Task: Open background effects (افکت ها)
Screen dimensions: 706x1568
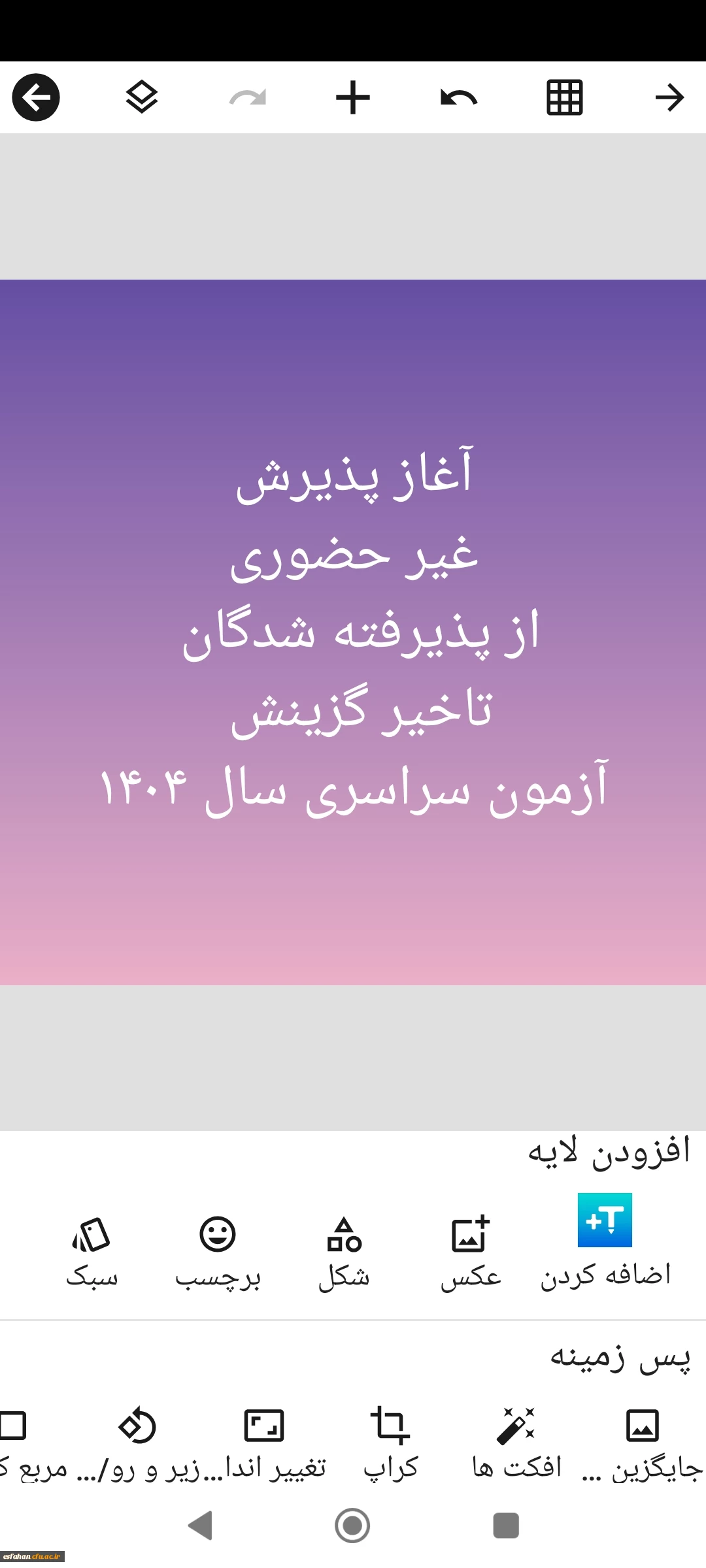Action: [x=516, y=1442]
